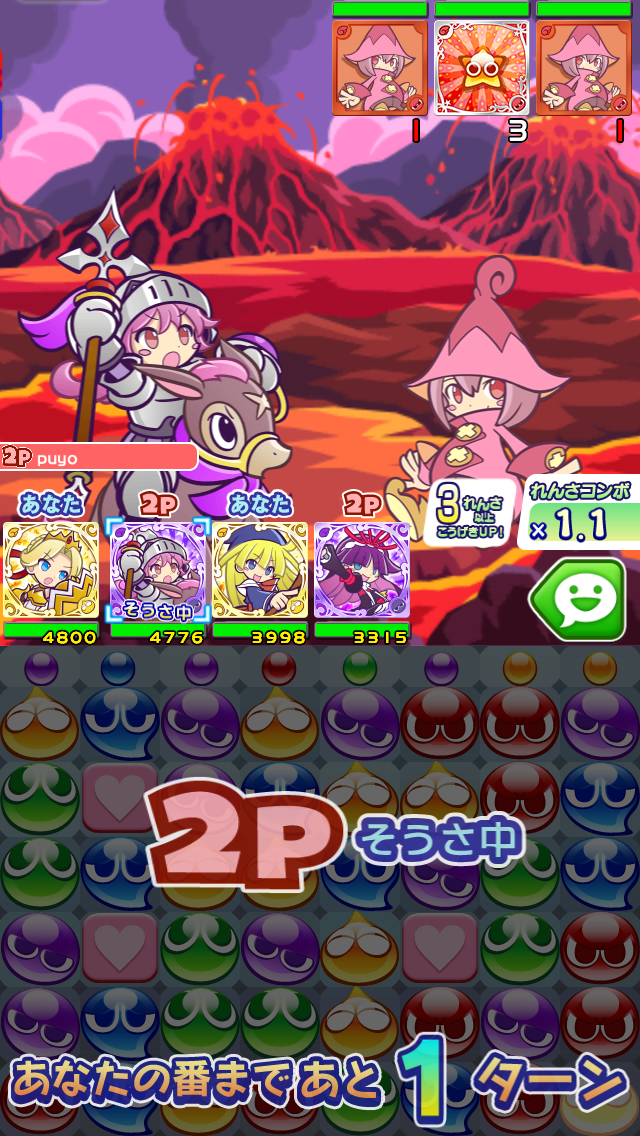Target the last pink witch enemy card
This screenshot has width=640, height=1136.
584,68
